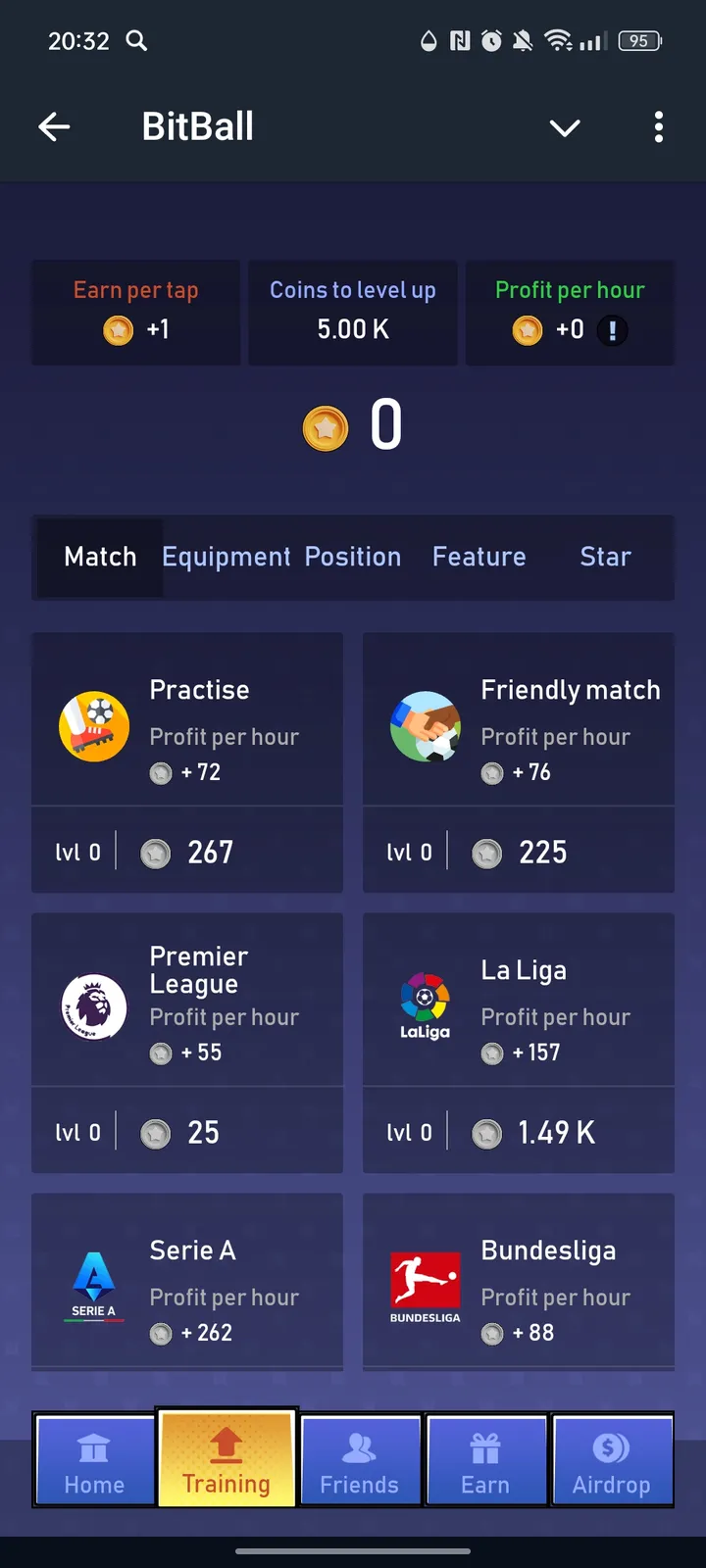Tap the Practise football boot icon

pos(93,726)
